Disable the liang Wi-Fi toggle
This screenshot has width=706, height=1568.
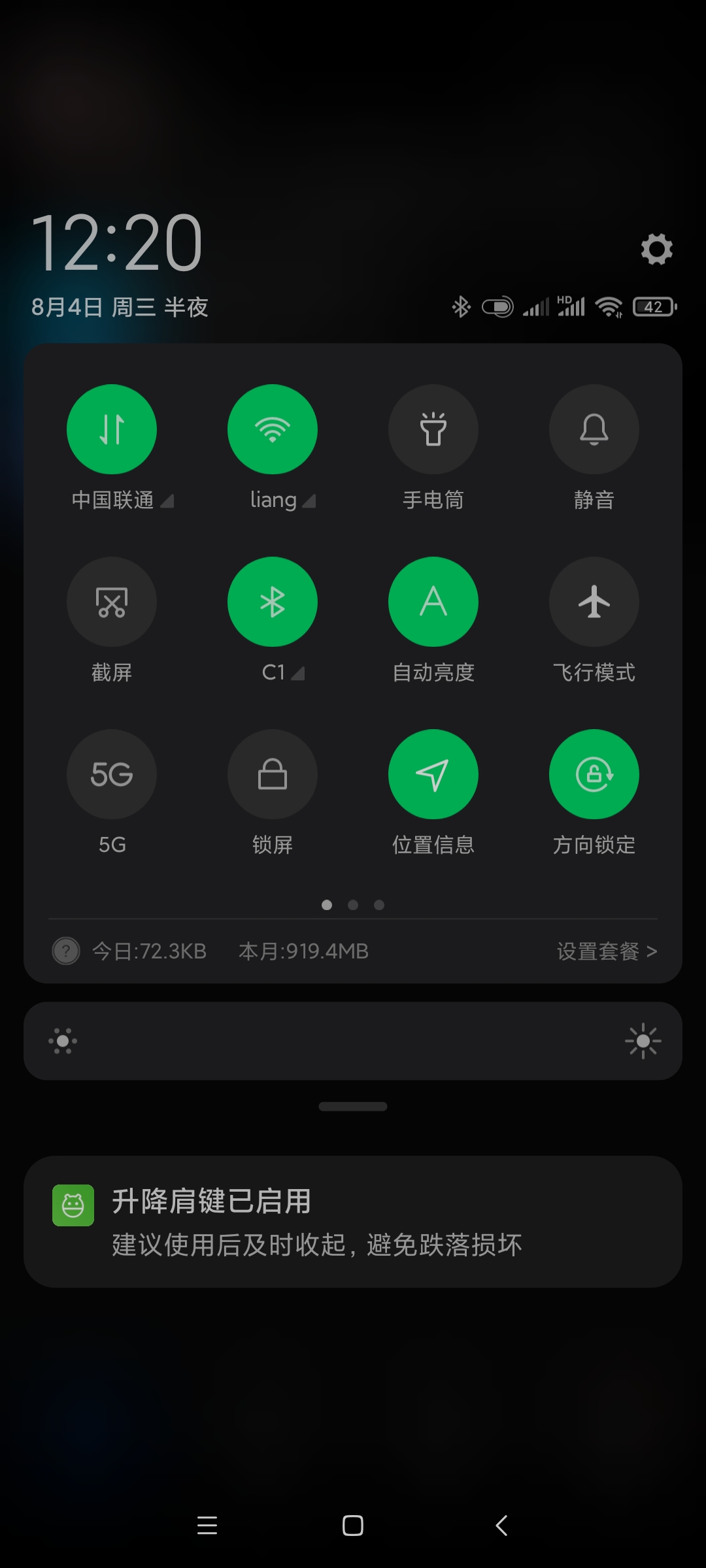click(273, 429)
